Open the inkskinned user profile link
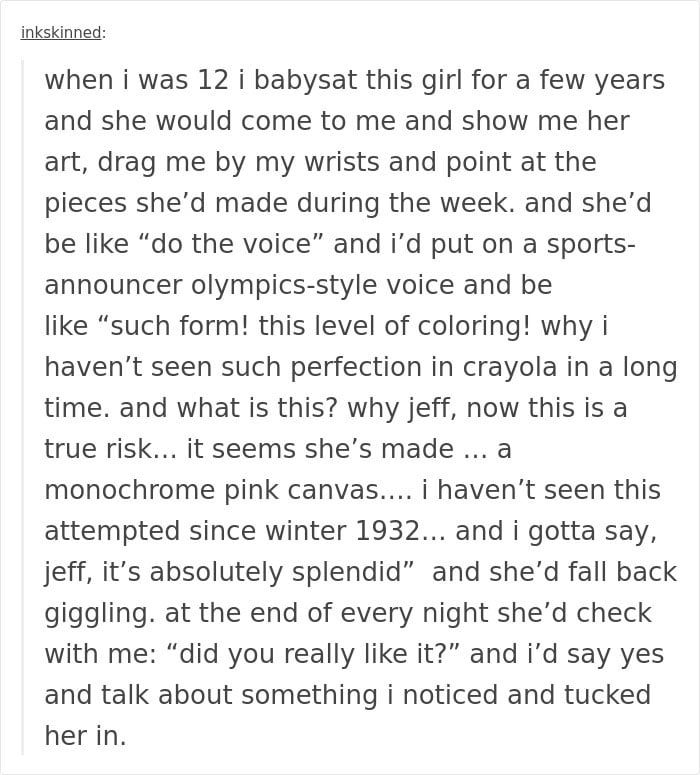Image resolution: width=700 pixels, height=775 pixels. [x=61, y=32]
